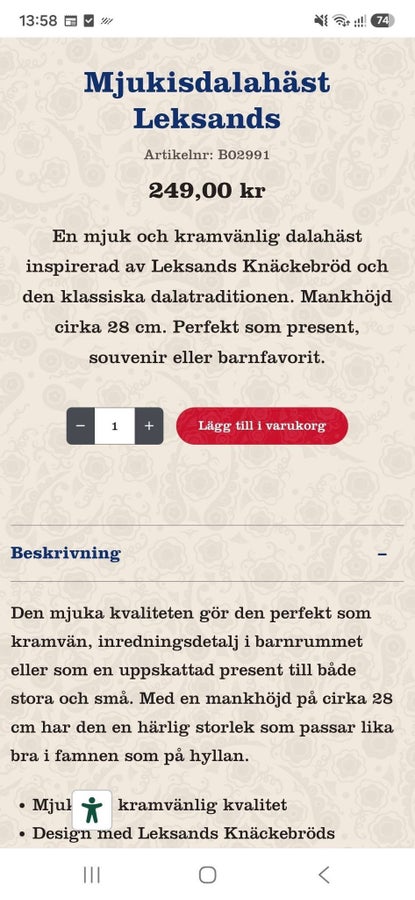Open the recent apps view
Screen dimensions: 415x900
pos(92,875)
